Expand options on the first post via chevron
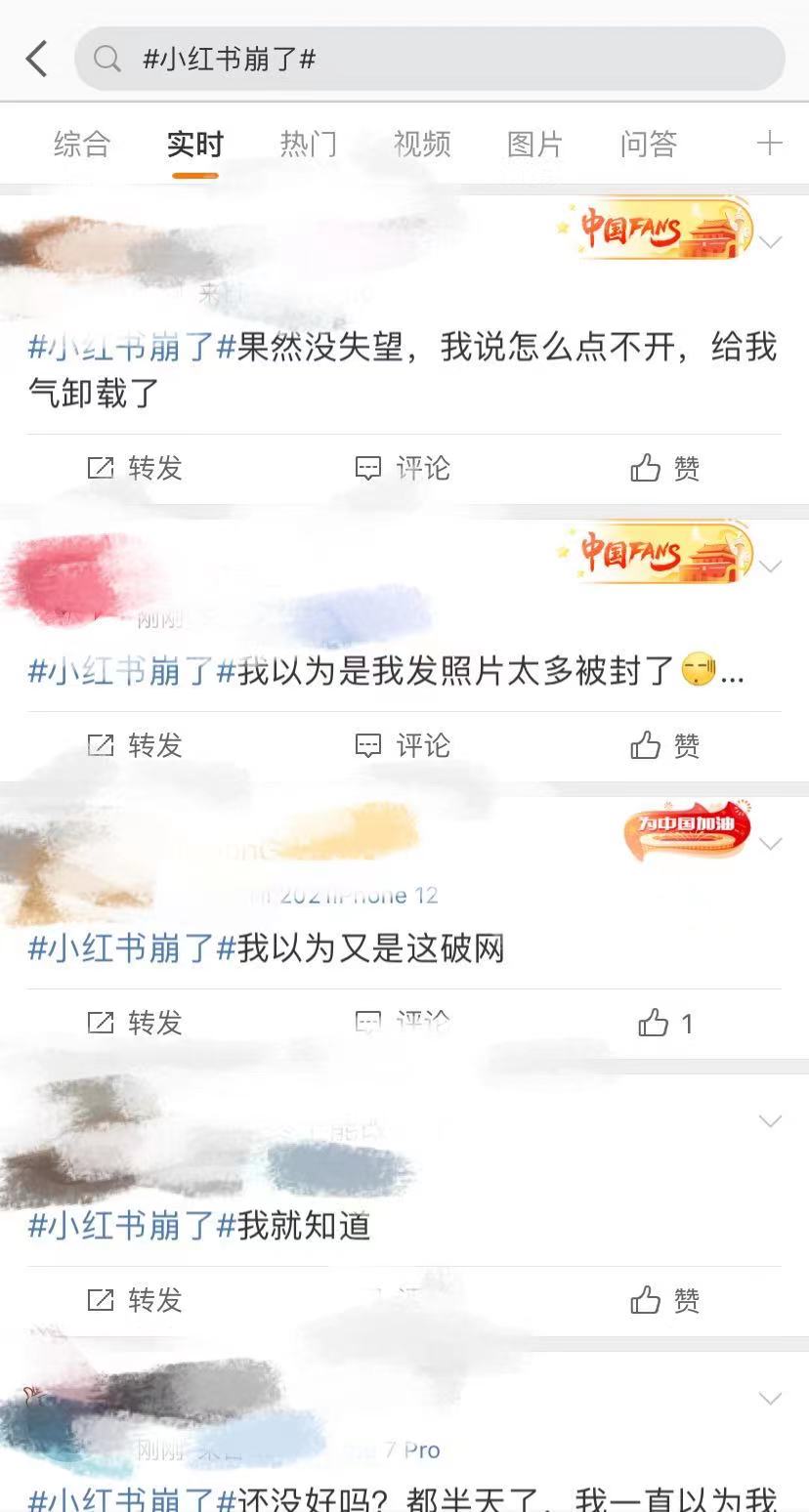Viewport: 809px width, 1512px height. [771, 241]
